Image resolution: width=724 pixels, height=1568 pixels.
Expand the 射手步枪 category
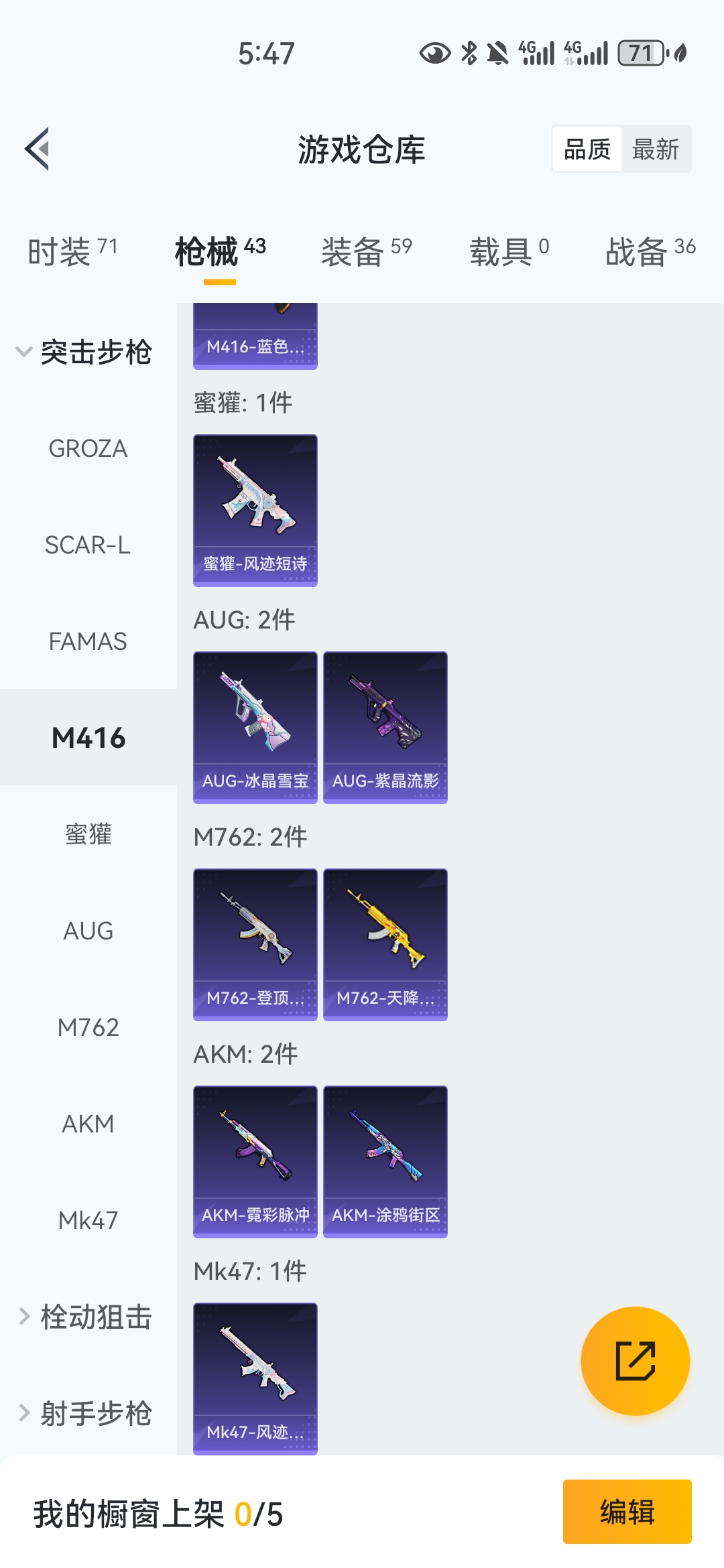click(86, 1413)
